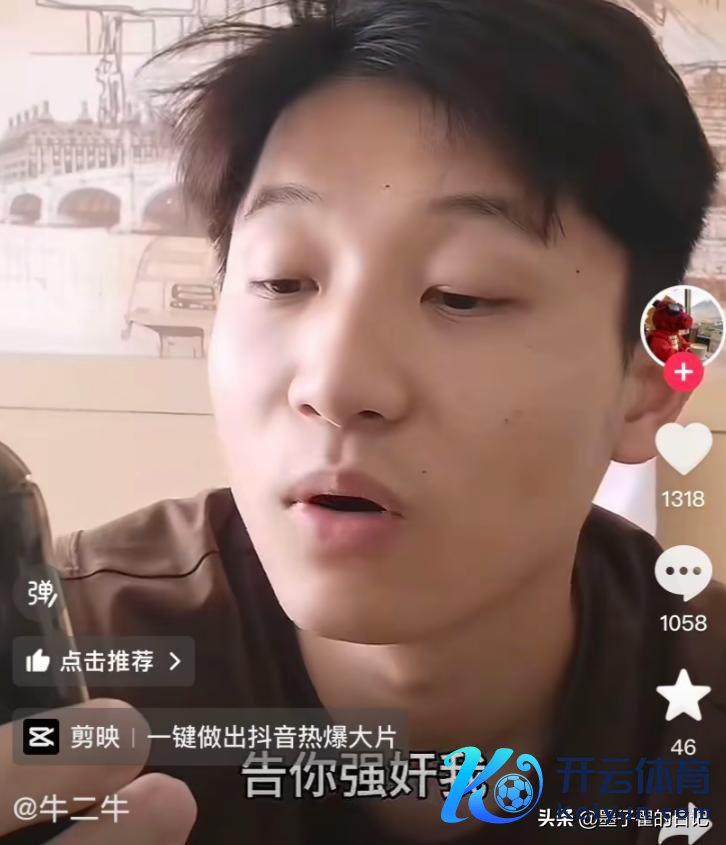This screenshot has width=726, height=845.
Task: Open the creator's avatar profile picture
Action: [683, 326]
